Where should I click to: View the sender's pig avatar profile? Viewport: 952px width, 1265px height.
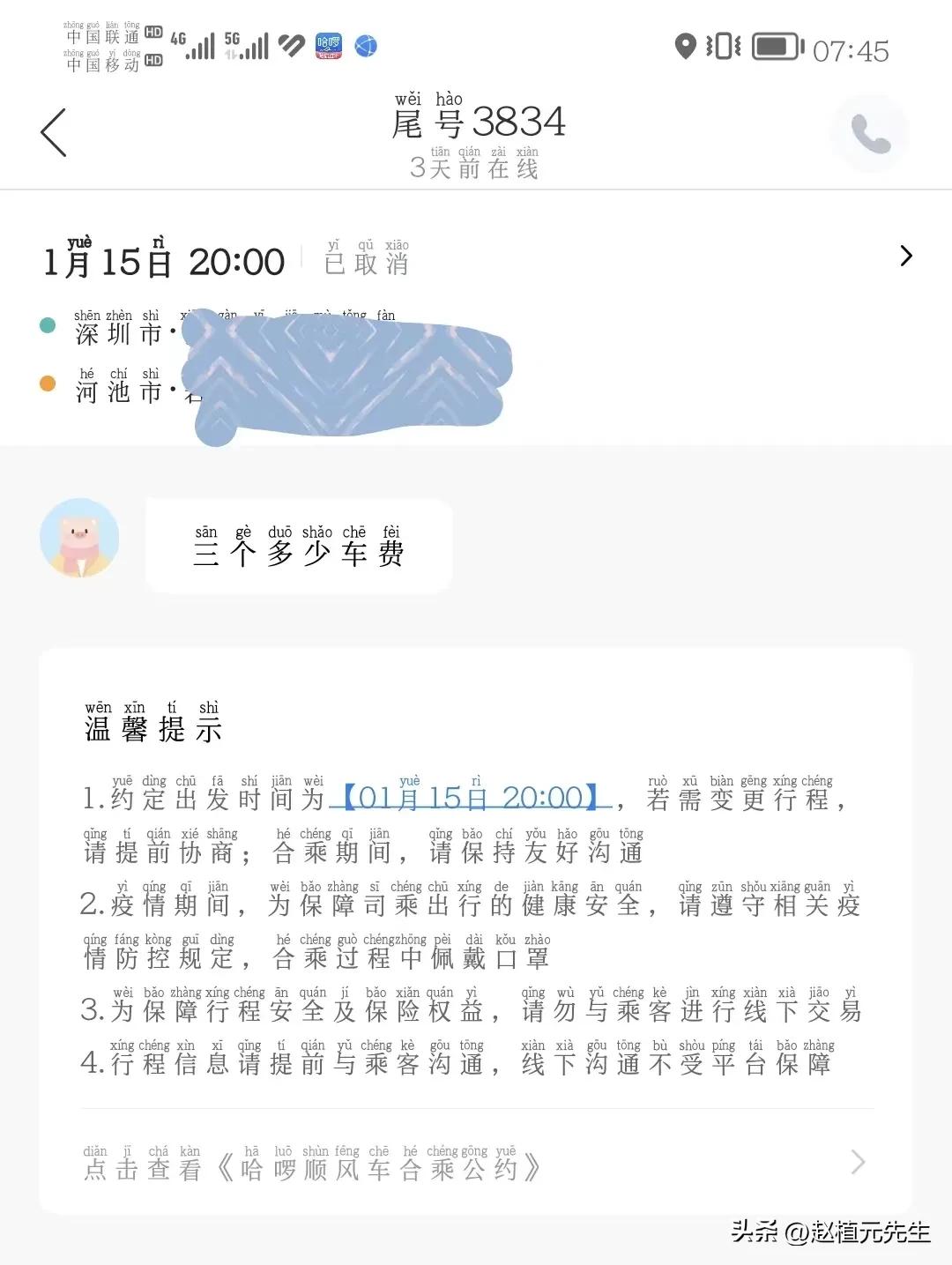80,538
